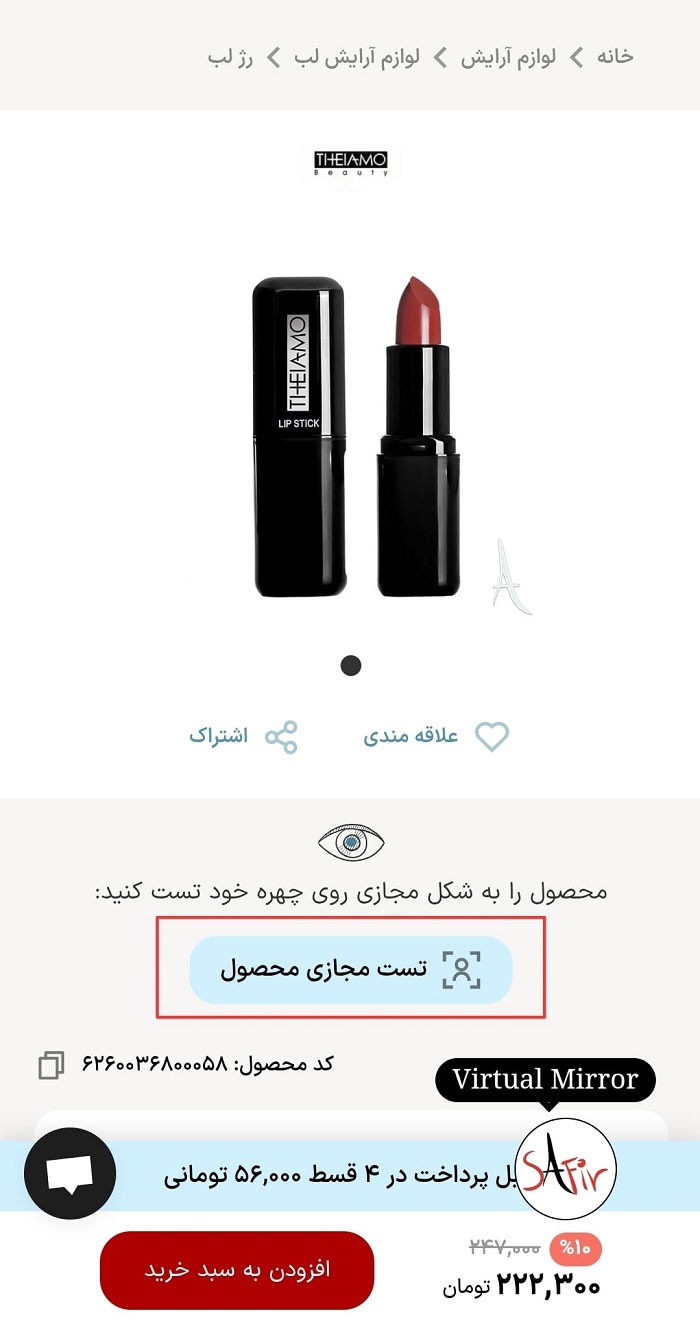Select the image carousel page dot
The height and width of the screenshot is (1326, 700).
tap(350, 665)
